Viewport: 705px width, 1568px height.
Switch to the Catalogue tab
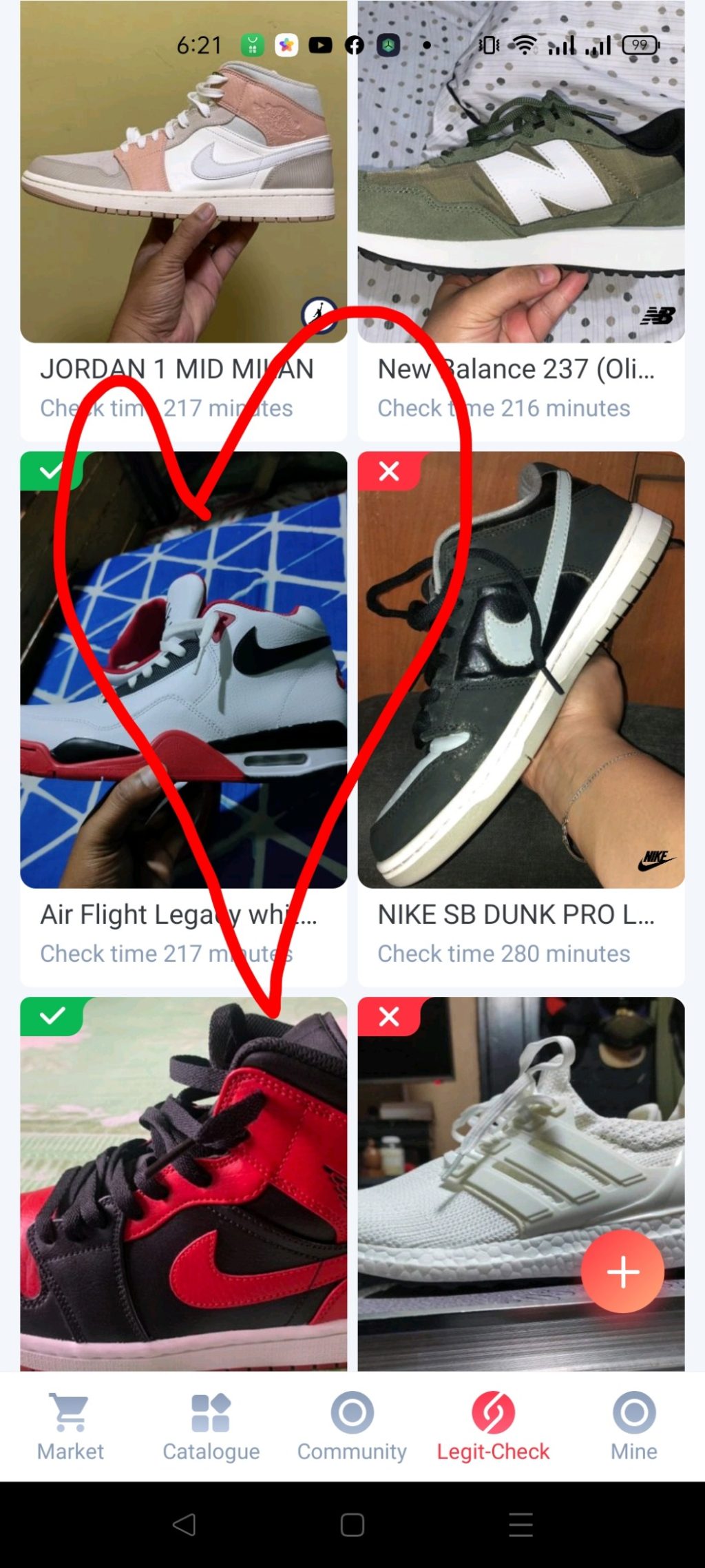[x=211, y=1426]
